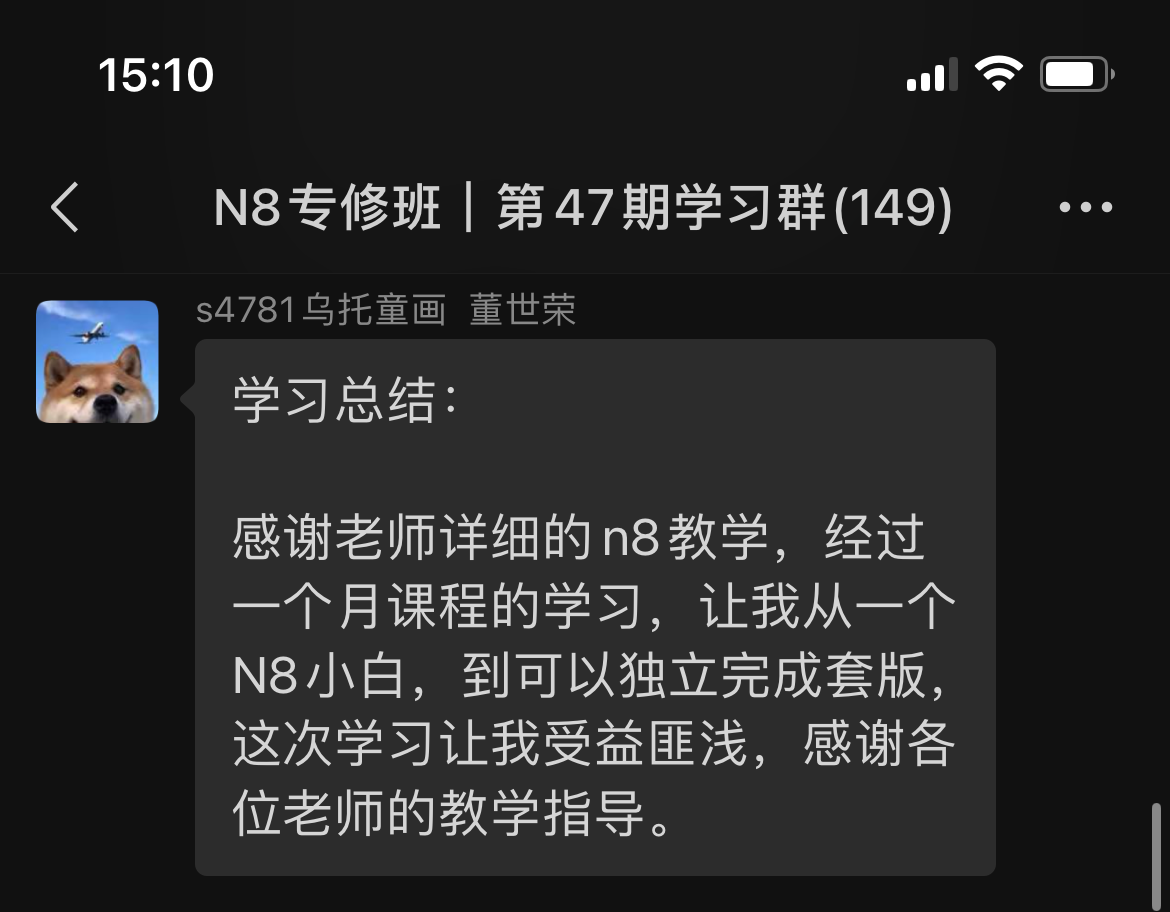This screenshot has height=912, width=1170.
Task: Open the group chat overflow menu
Action: (1085, 208)
